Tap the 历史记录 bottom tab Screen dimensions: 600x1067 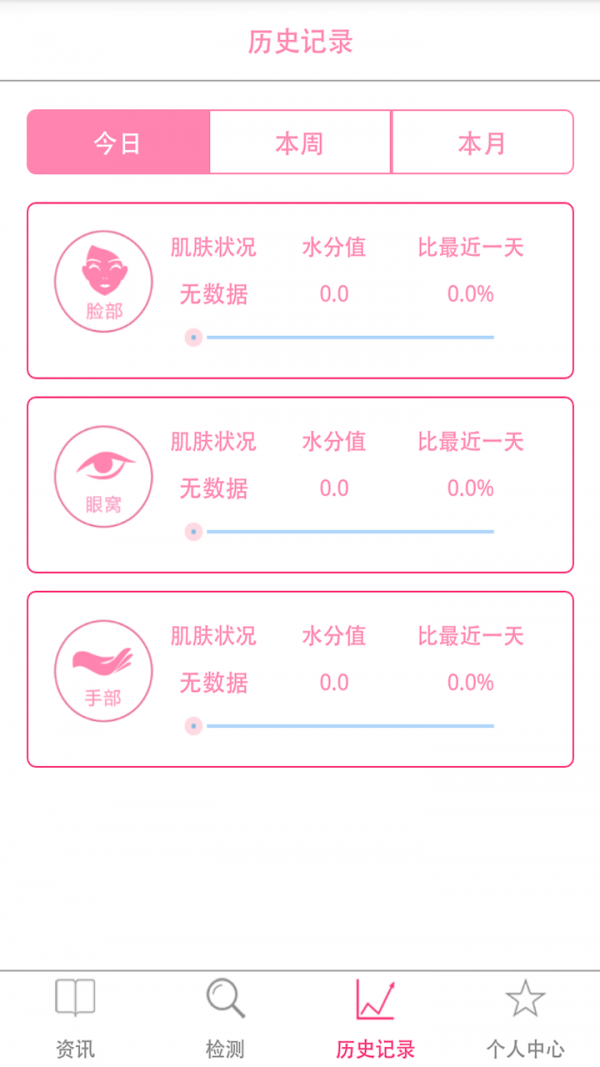(x=375, y=1018)
